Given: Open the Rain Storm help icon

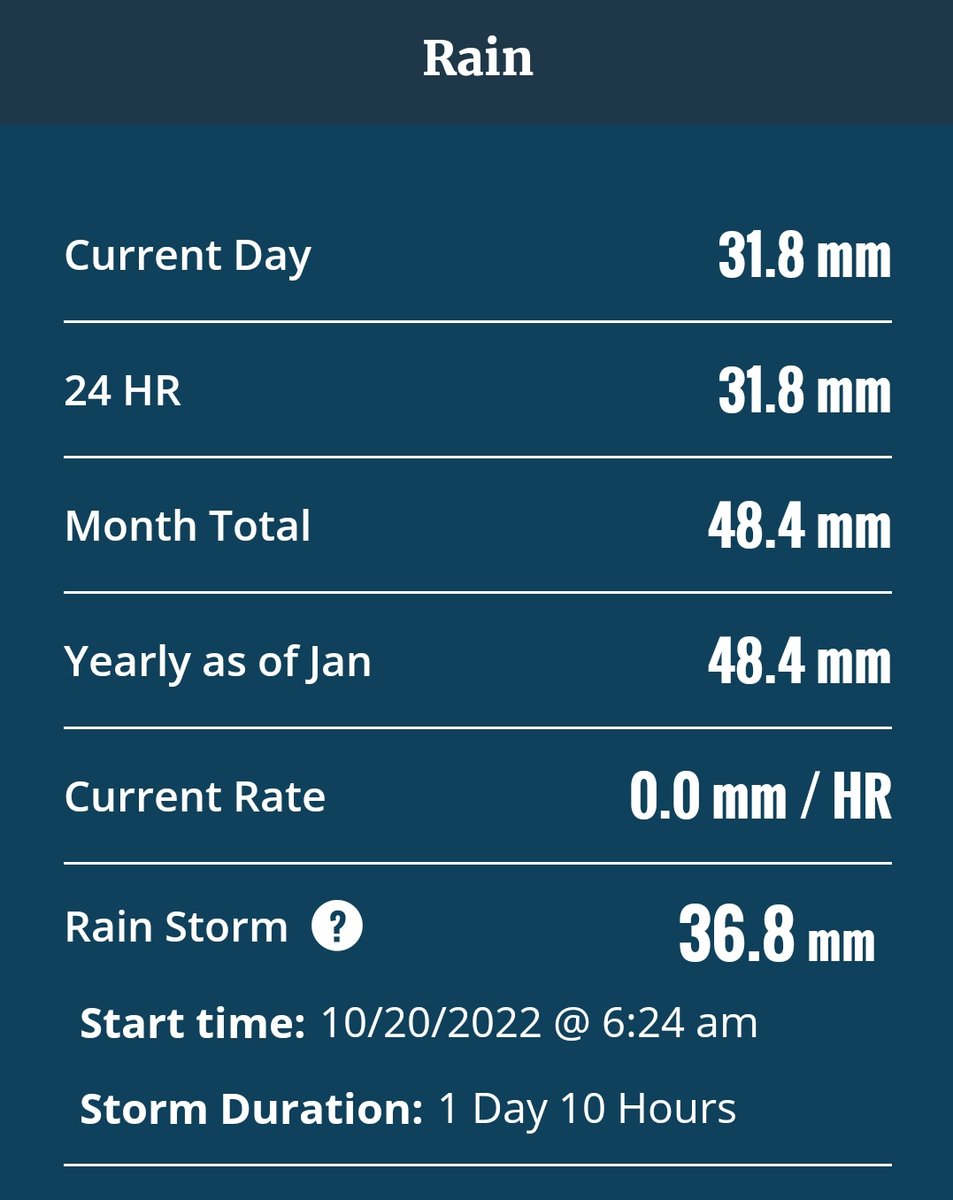Looking at the screenshot, I should coord(337,927).
